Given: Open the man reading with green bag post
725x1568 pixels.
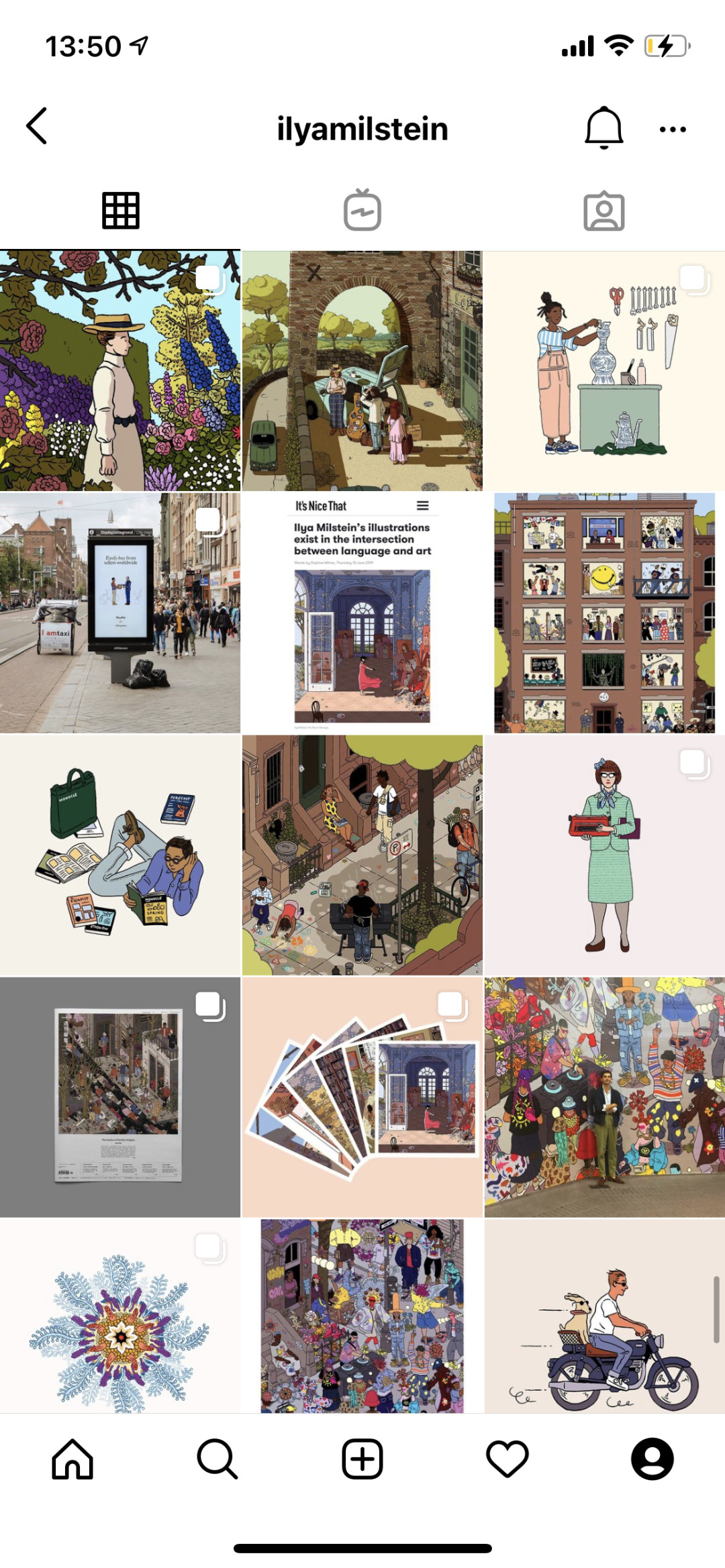Looking at the screenshot, I should (x=119, y=855).
